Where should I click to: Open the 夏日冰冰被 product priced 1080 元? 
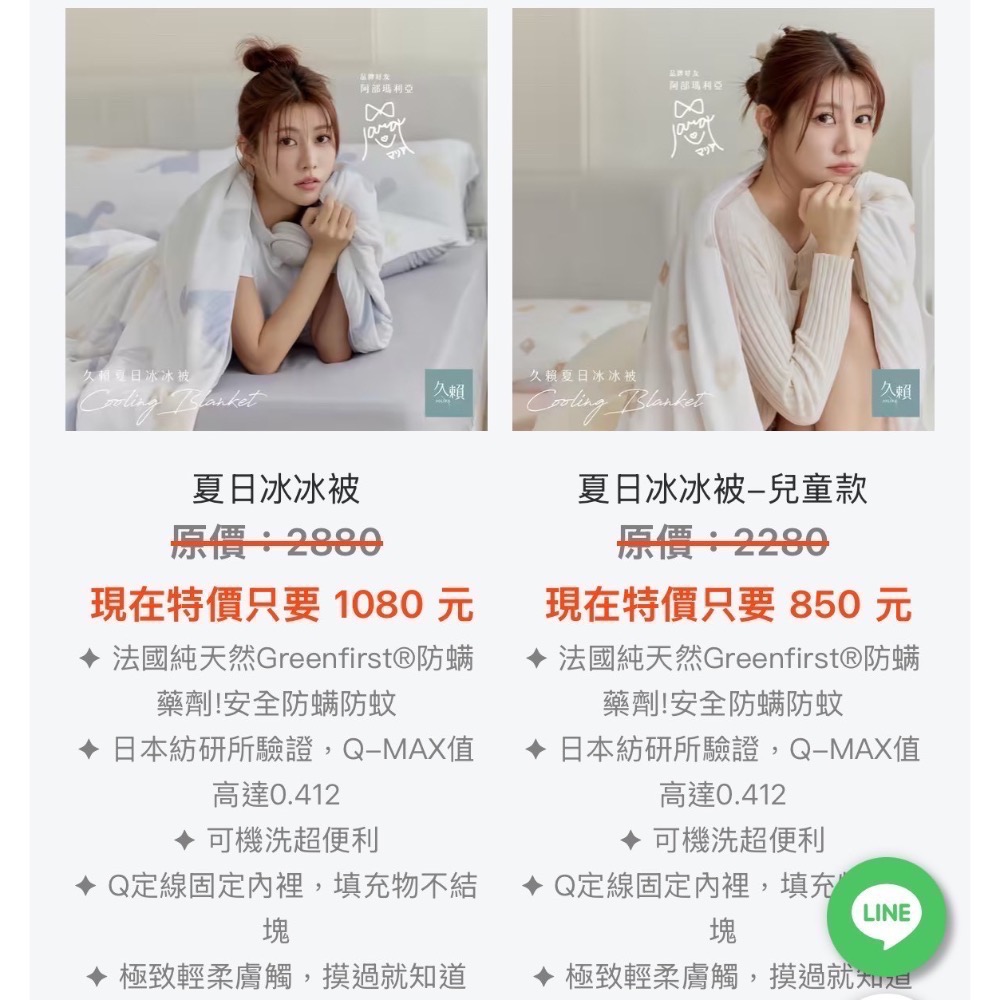276,220
